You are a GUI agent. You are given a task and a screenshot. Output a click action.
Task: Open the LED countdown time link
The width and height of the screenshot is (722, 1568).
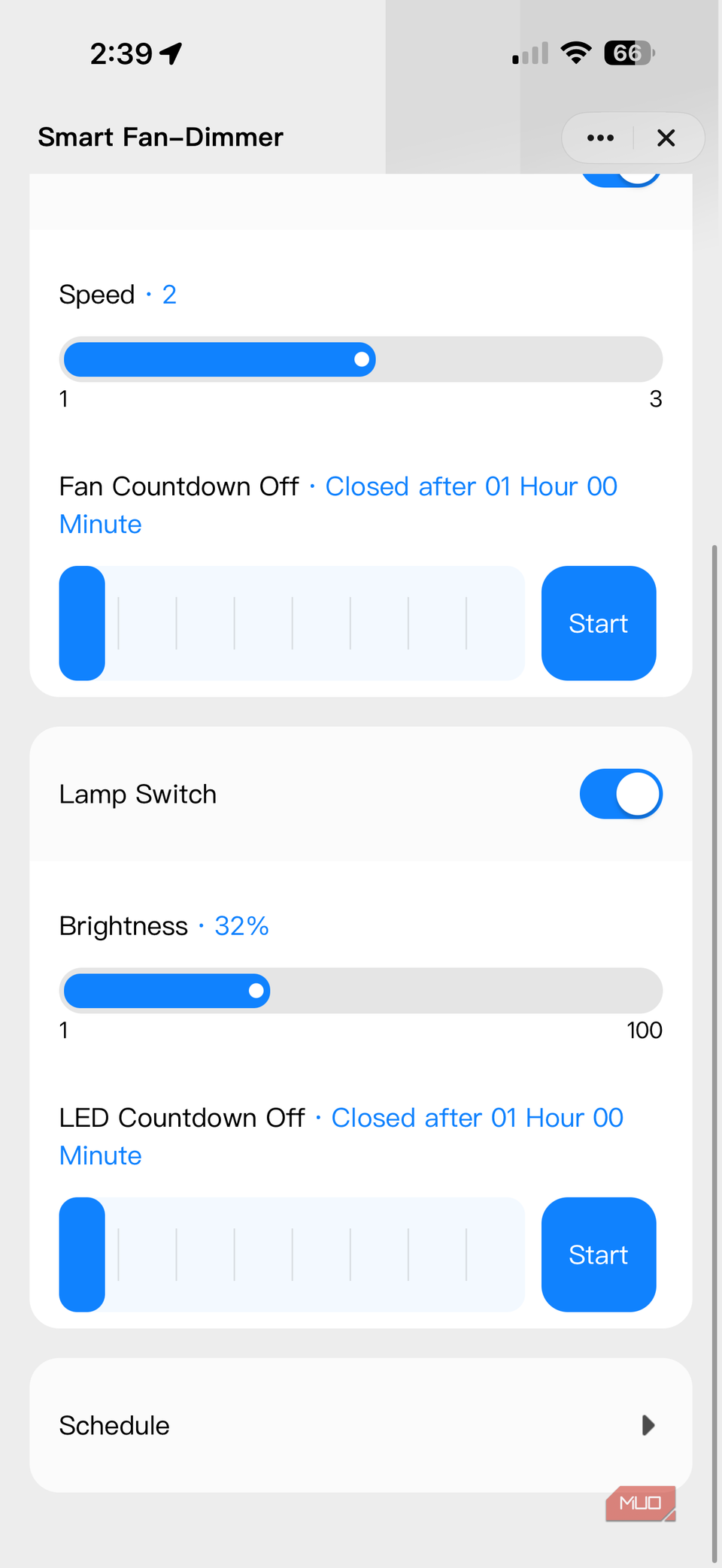click(x=477, y=1118)
